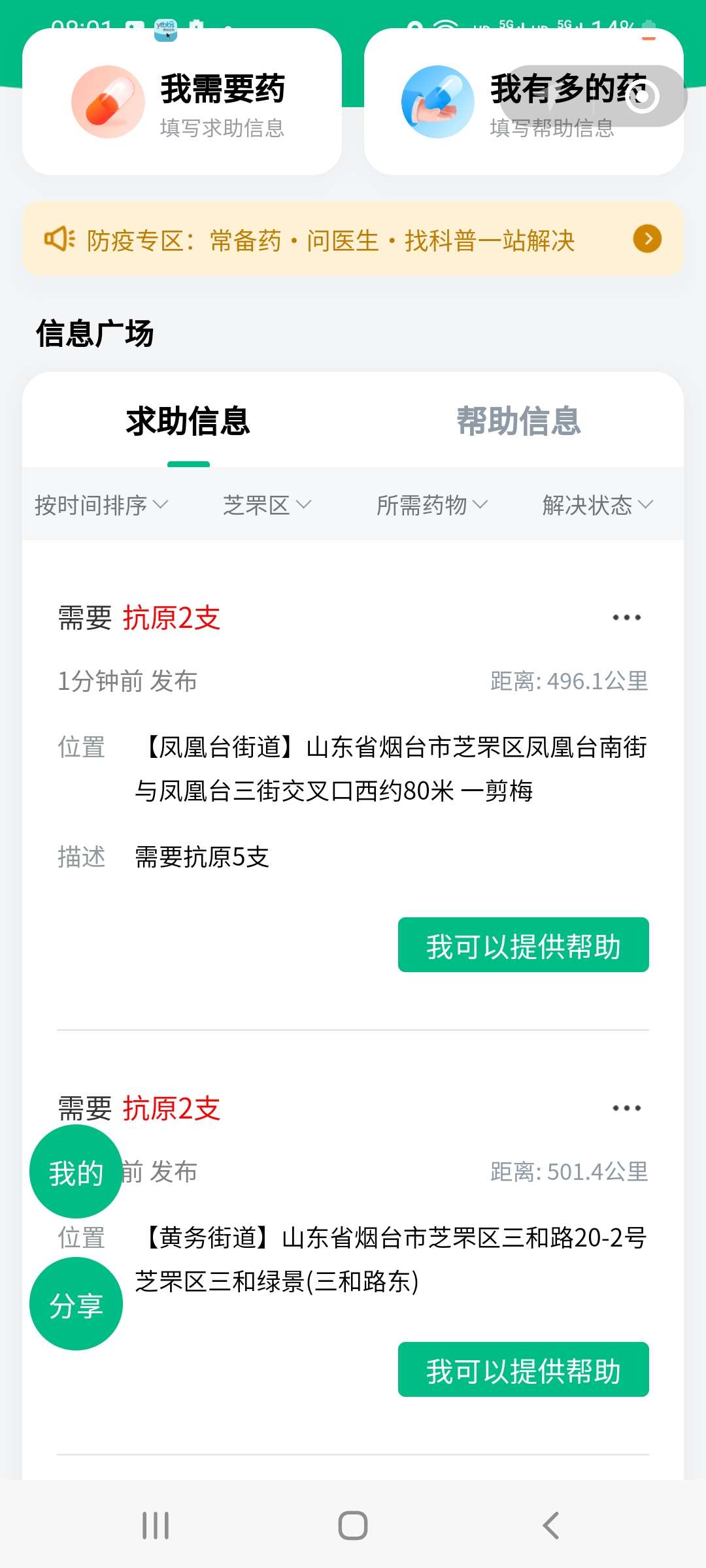Go back using the system back button
Viewport: 706px width, 1568px height.
click(550, 1526)
